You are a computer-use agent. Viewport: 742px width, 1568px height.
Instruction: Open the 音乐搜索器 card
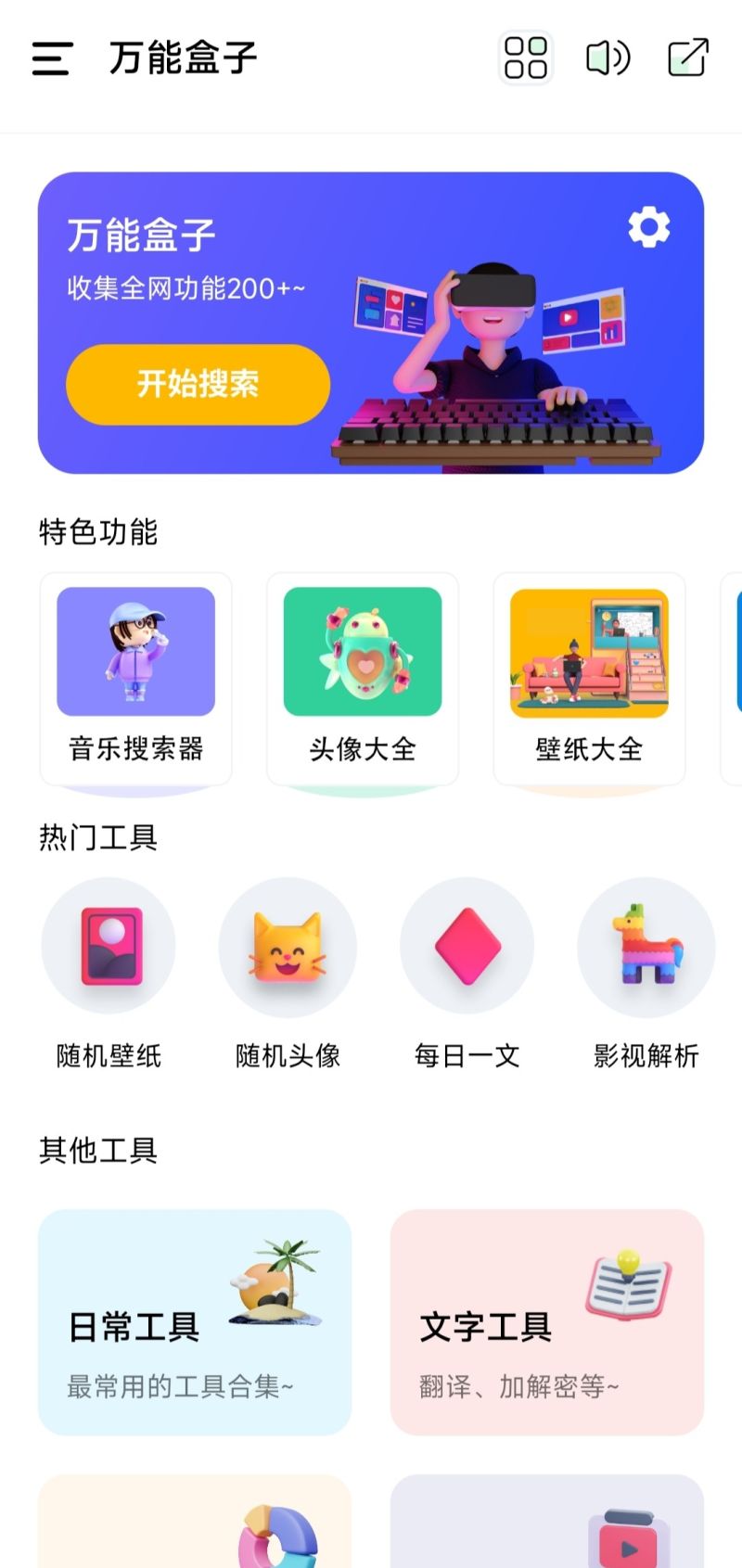135,679
